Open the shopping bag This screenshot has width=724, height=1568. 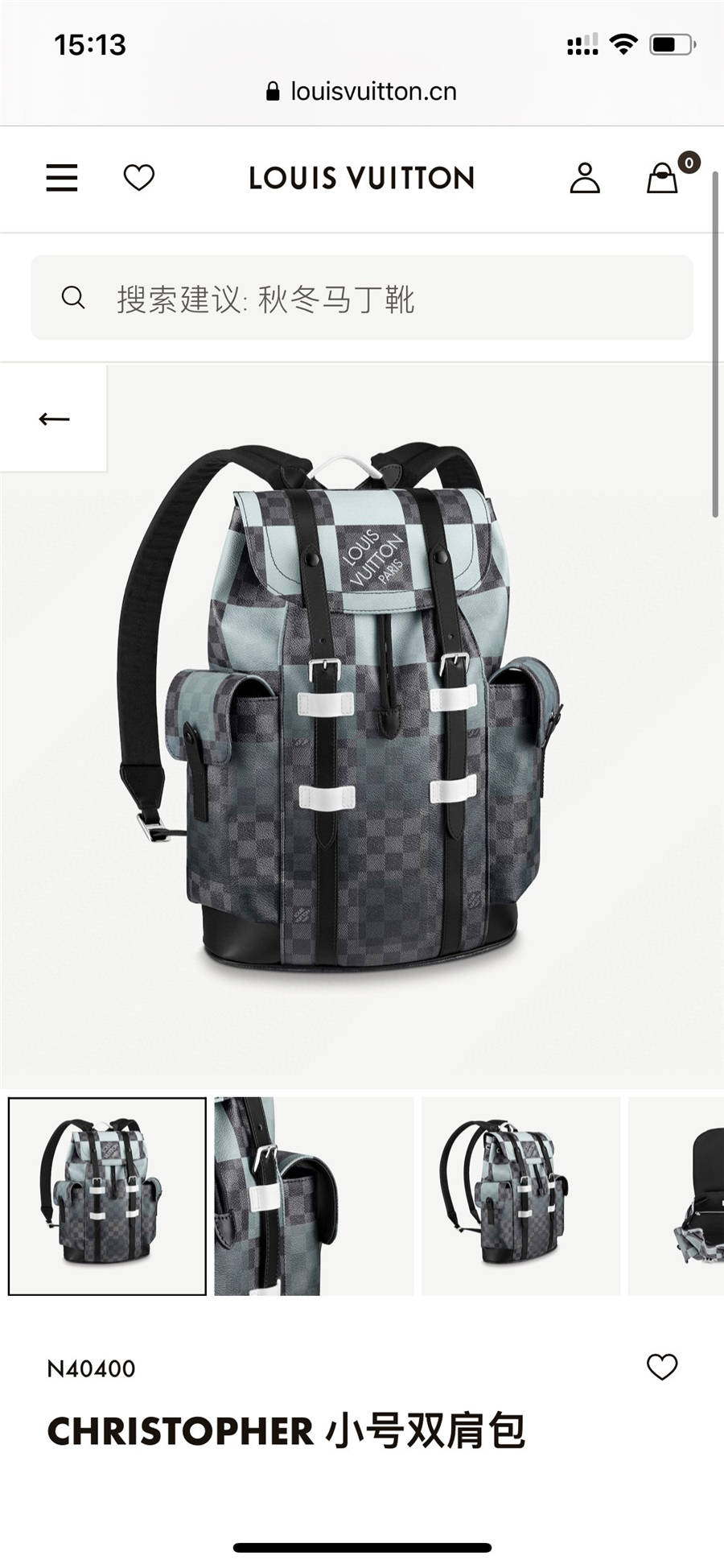point(663,178)
